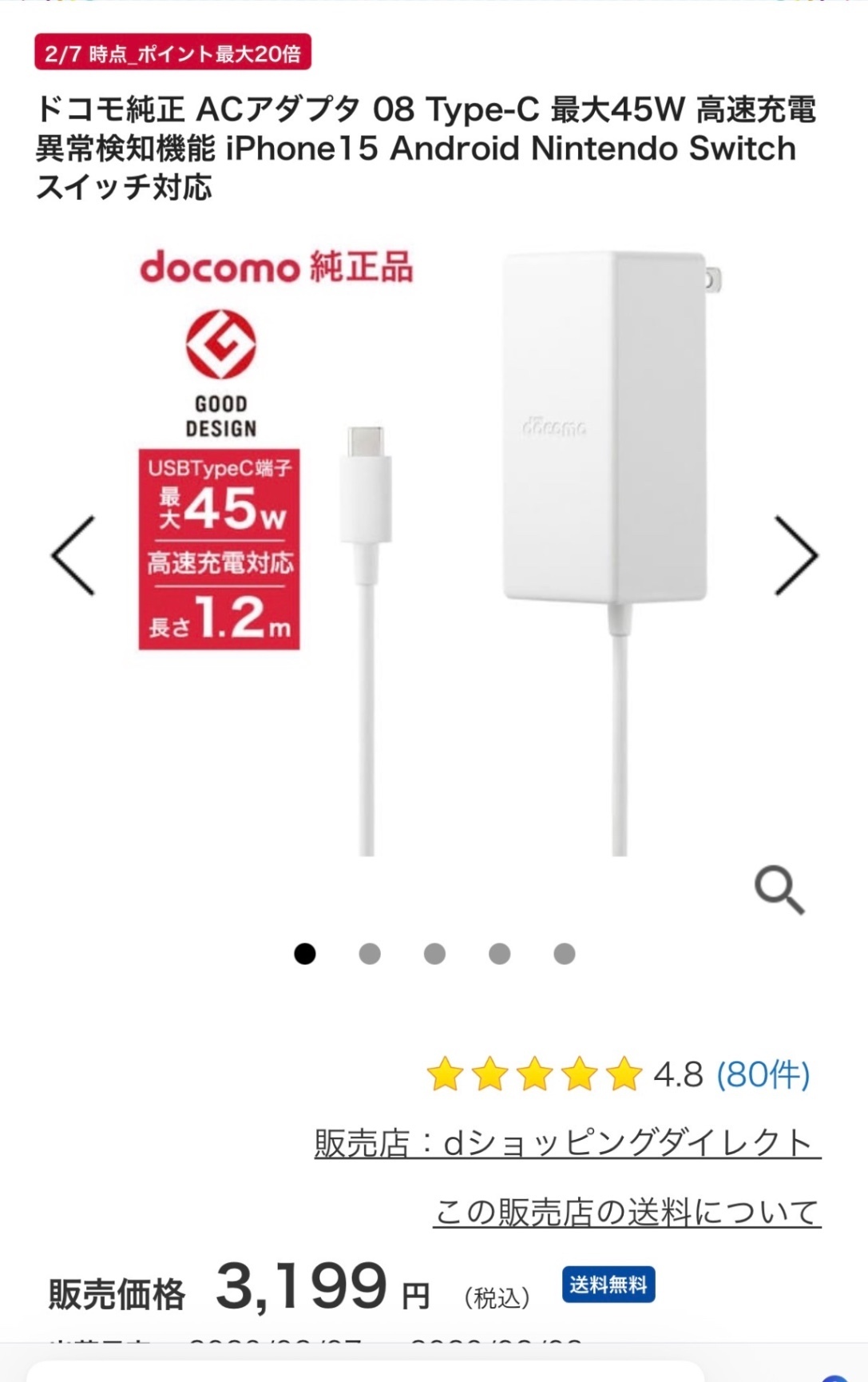Show the previous product image

(73, 556)
